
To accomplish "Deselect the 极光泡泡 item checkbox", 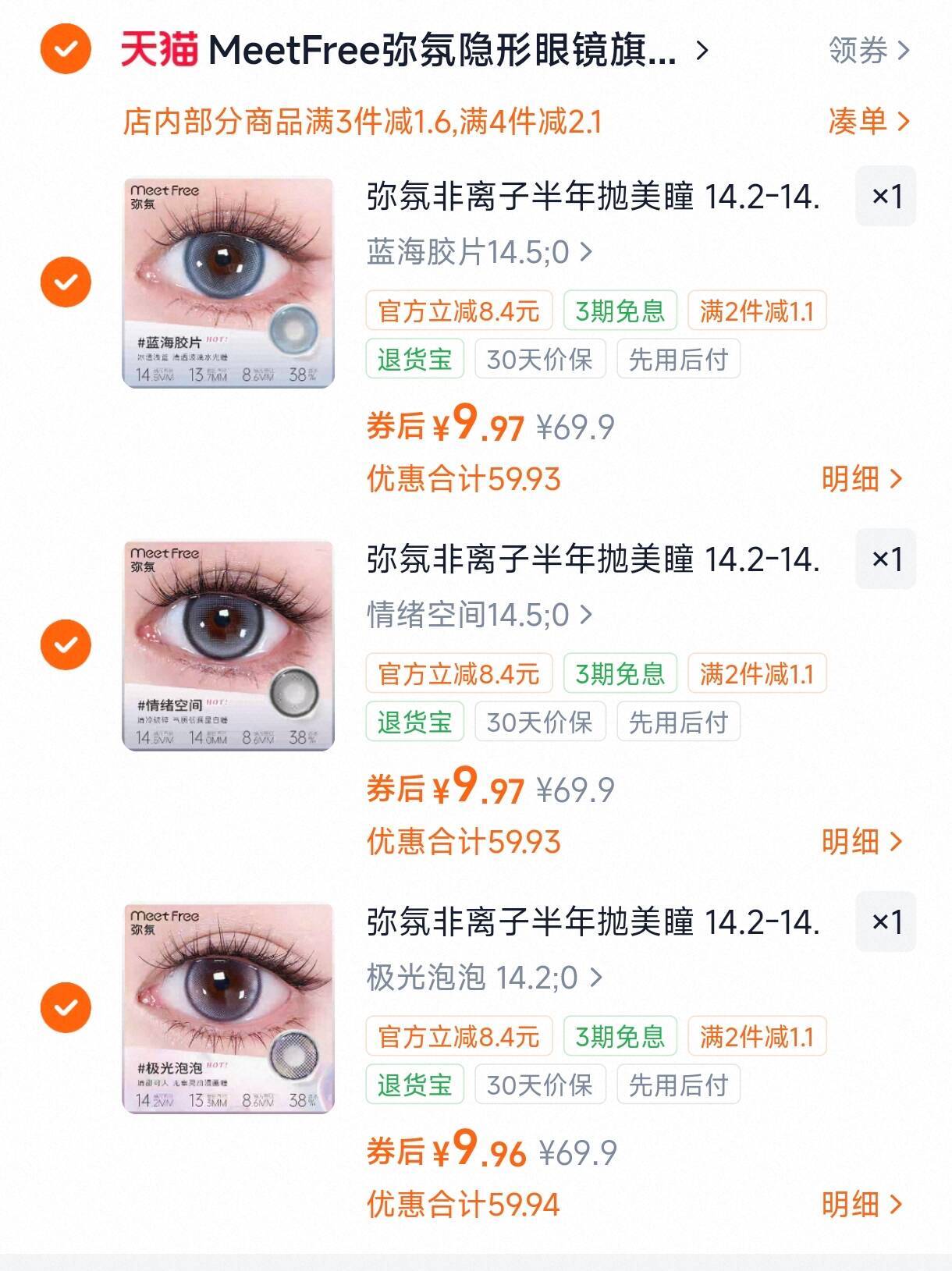I will (66, 1007).
